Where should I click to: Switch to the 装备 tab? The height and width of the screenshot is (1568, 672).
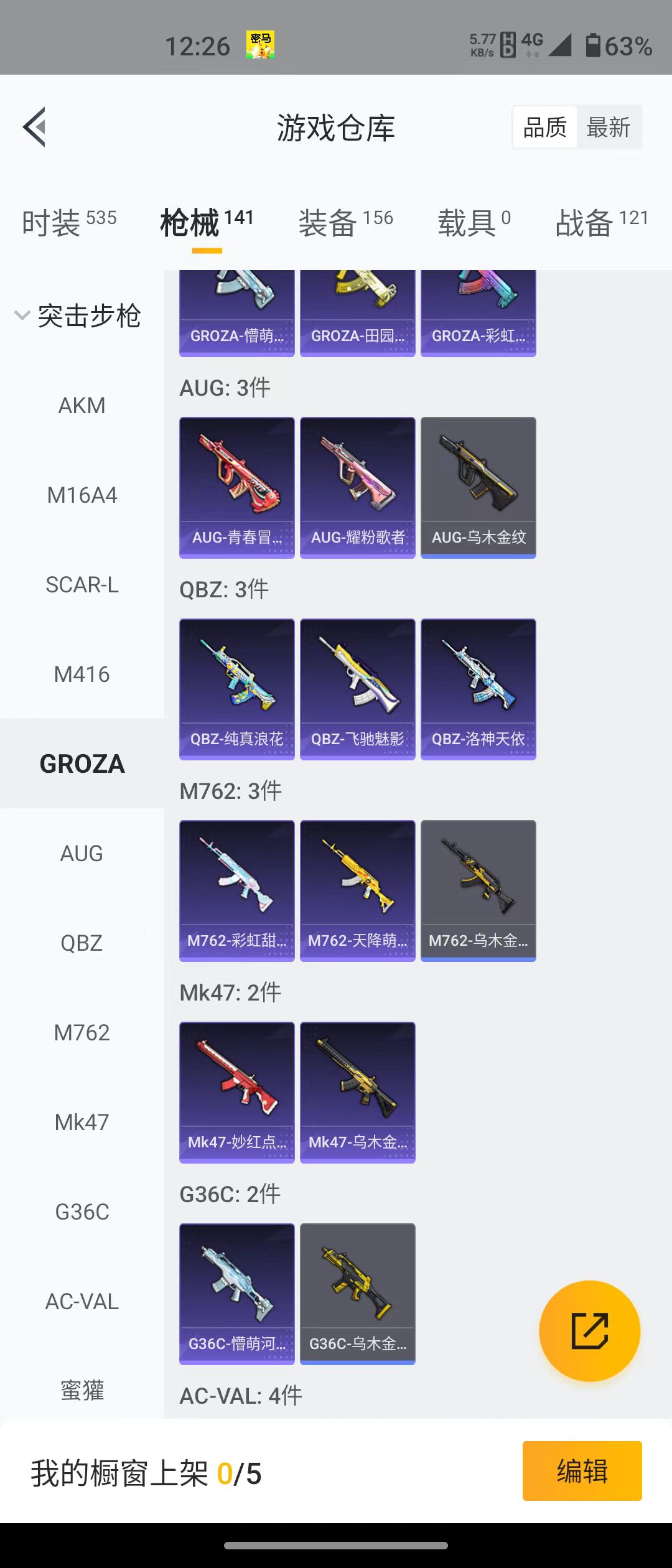click(x=345, y=223)
